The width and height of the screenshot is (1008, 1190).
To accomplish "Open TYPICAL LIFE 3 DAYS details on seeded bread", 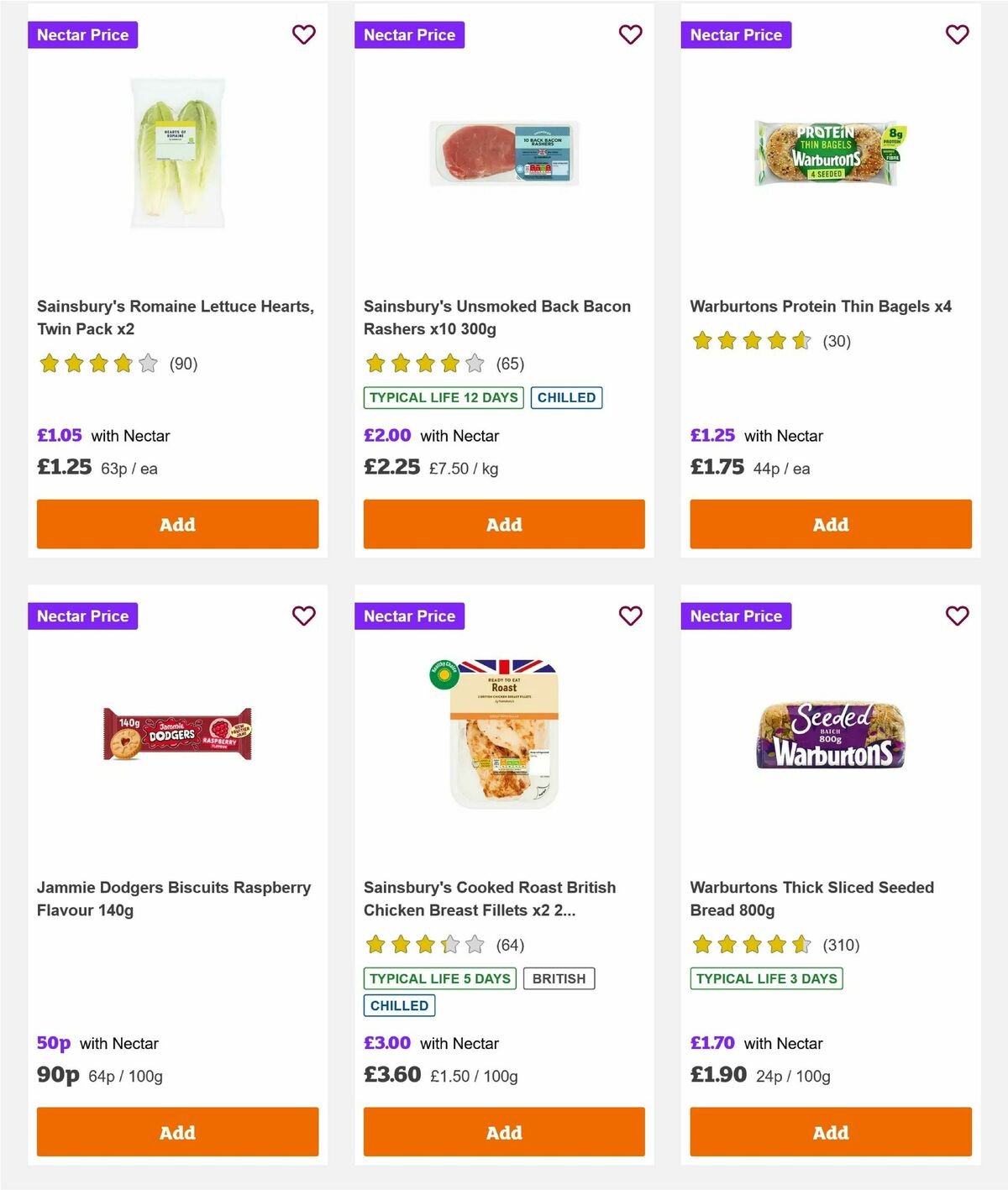I will 765,978.
